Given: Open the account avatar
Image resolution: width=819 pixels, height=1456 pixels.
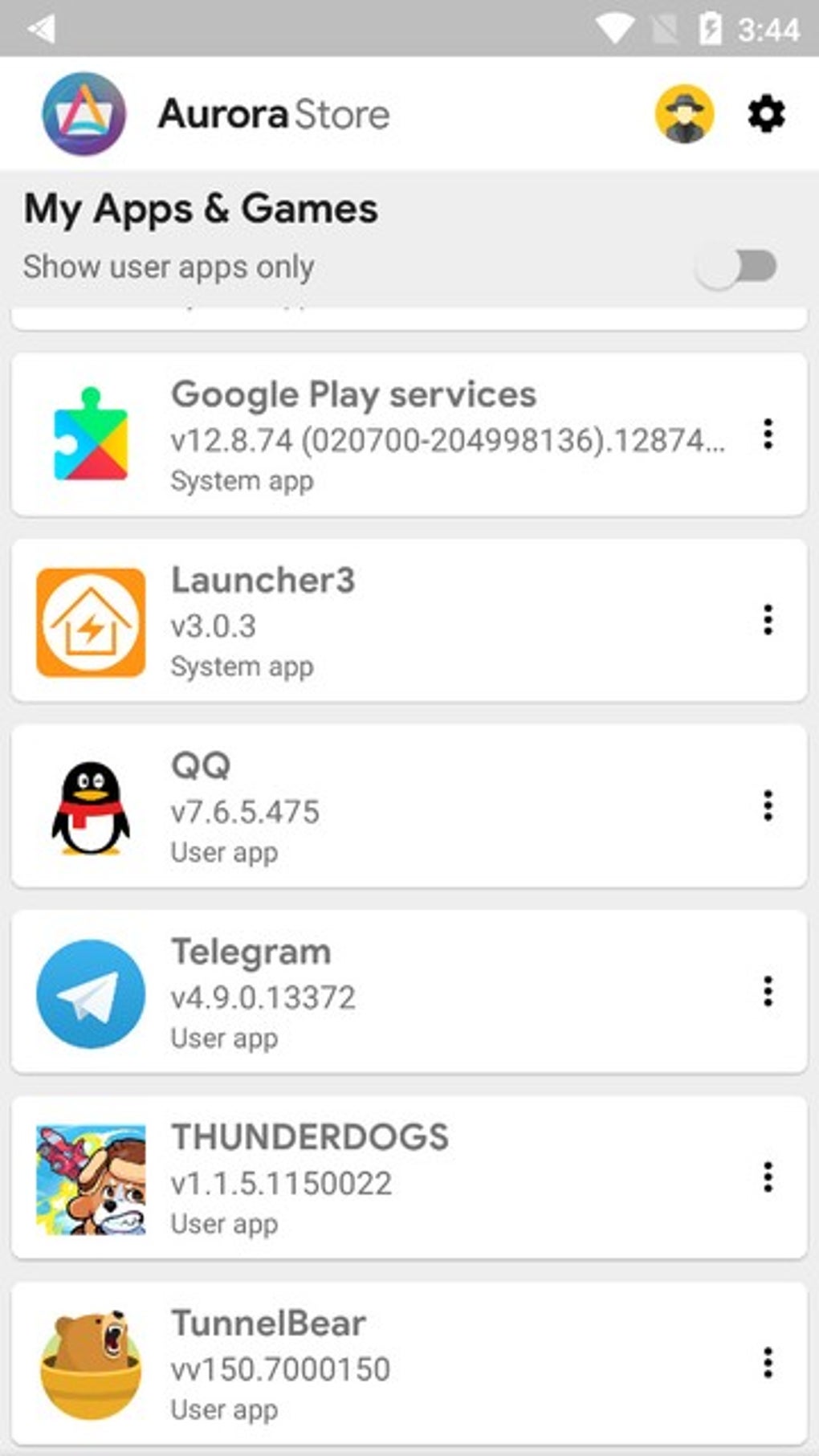Looking at the screenshot, I should coord(684,114).
